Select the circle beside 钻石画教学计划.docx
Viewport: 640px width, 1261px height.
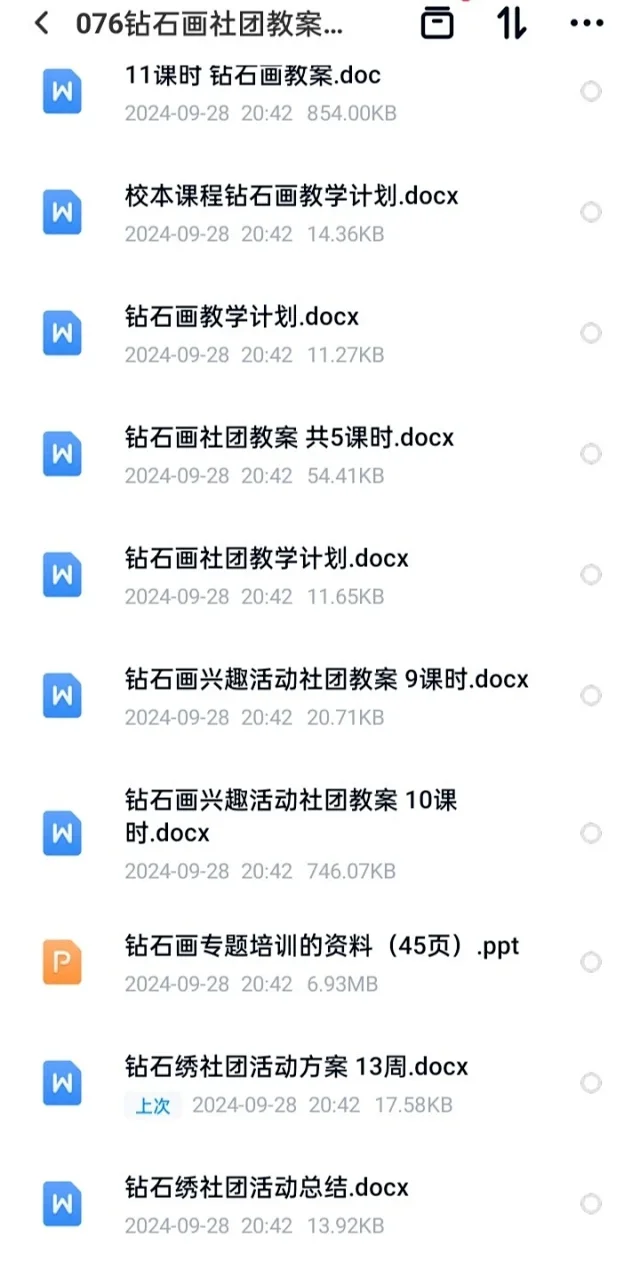[x=591, y=333]
